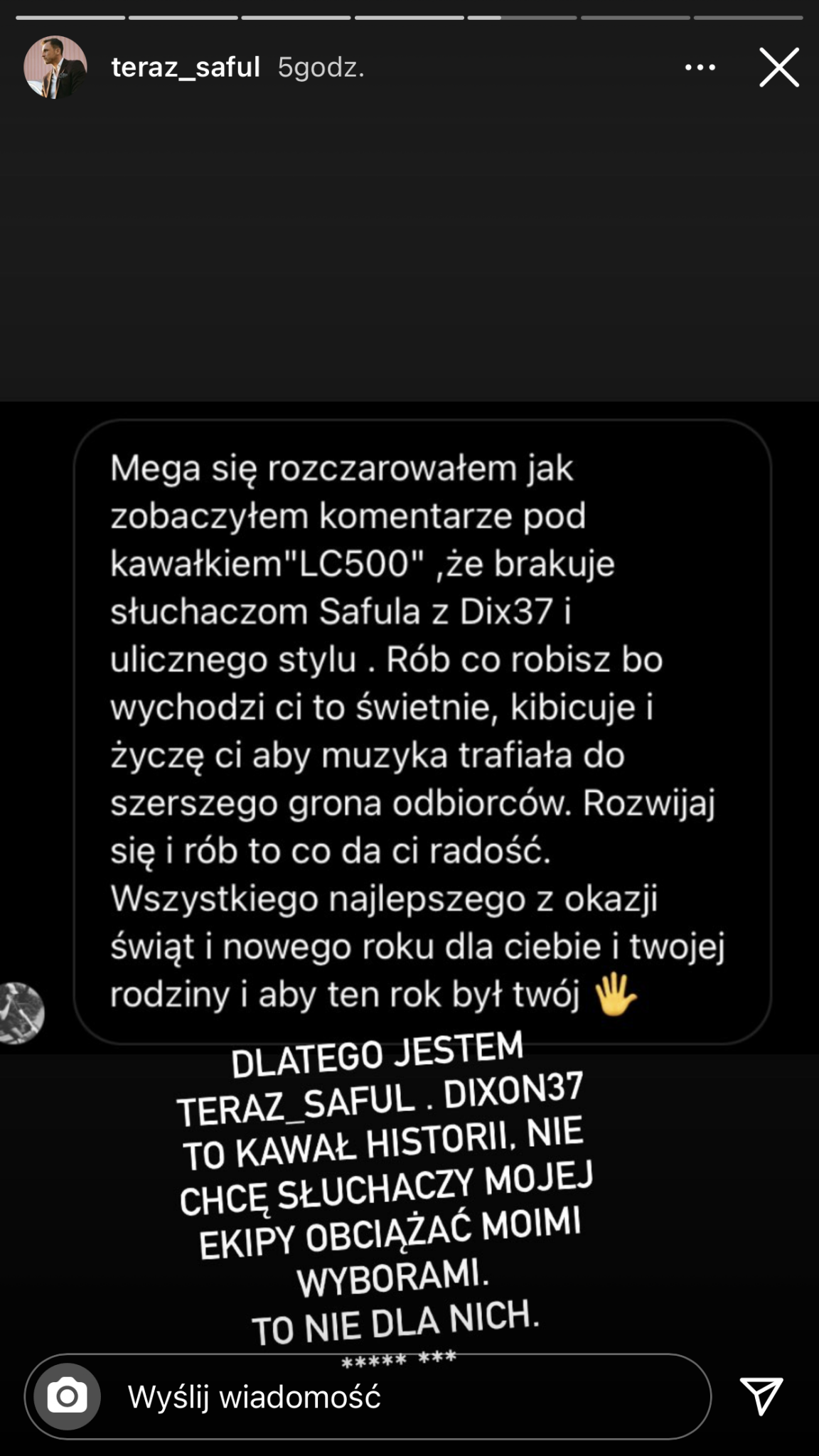
Task: Share story via paper plane icon
Action: (761, 1396)
